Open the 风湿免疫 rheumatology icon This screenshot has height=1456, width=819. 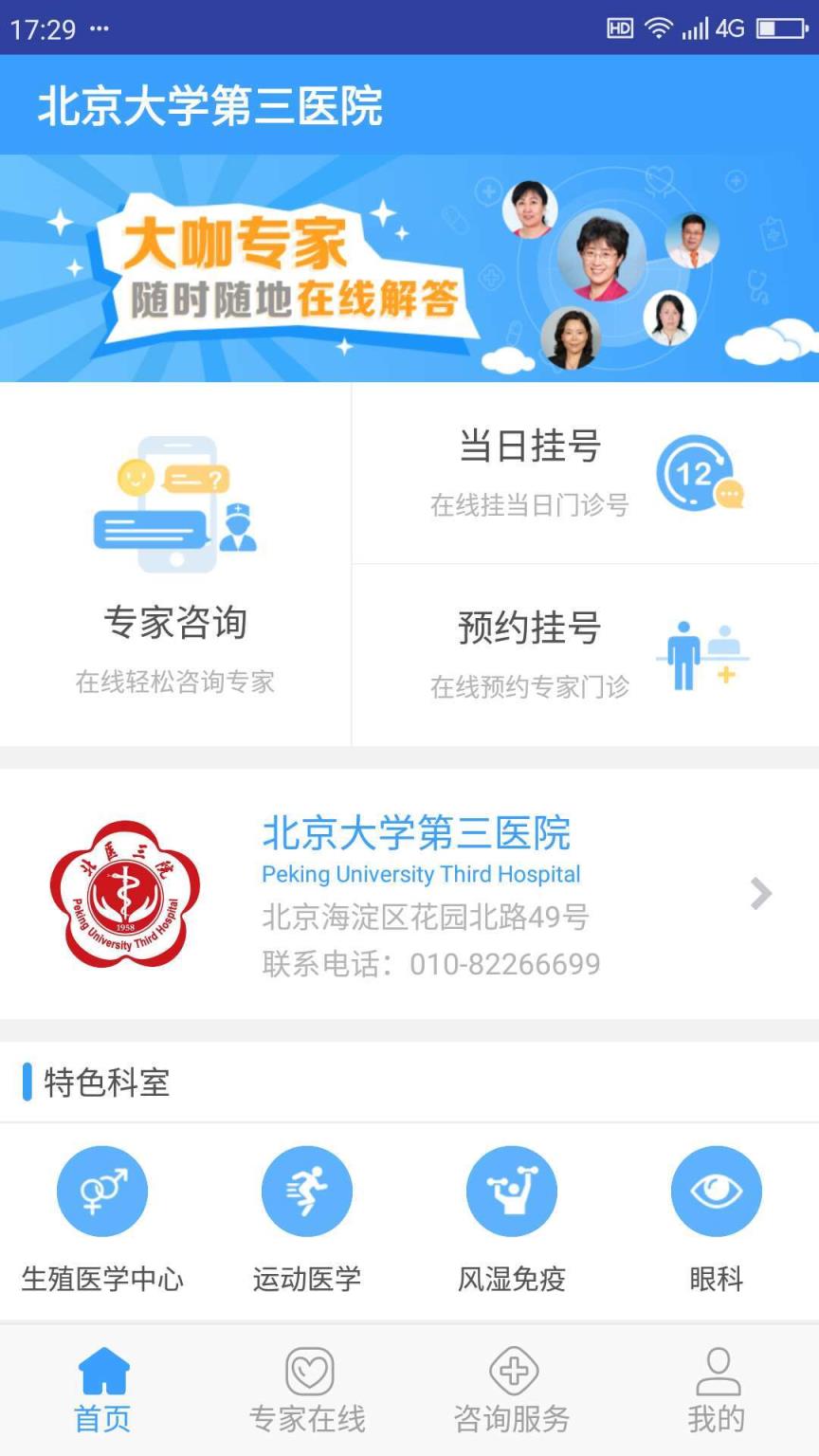(511, 1191)
